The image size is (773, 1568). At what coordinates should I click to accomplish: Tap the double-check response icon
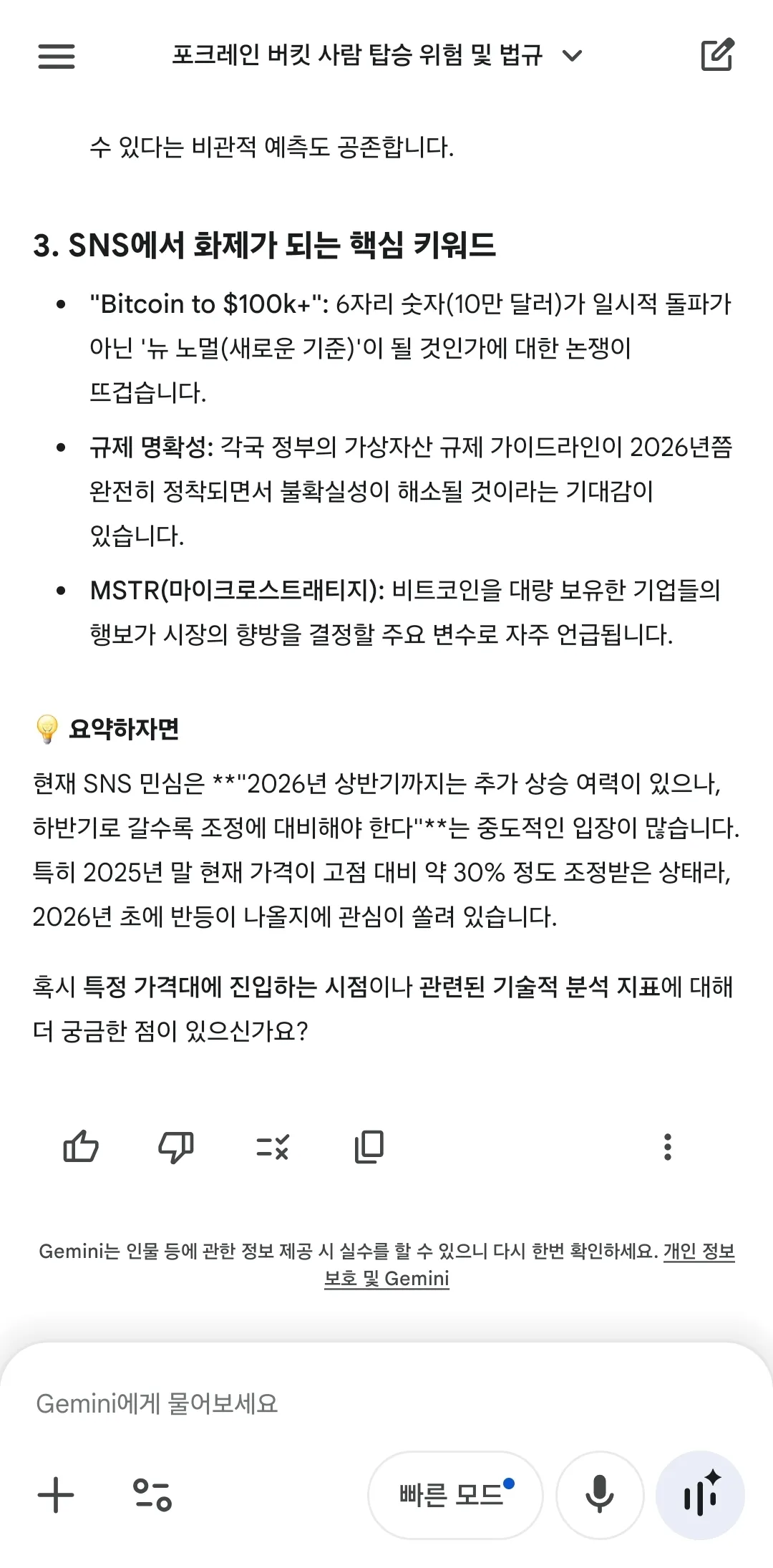[273, 1146]
